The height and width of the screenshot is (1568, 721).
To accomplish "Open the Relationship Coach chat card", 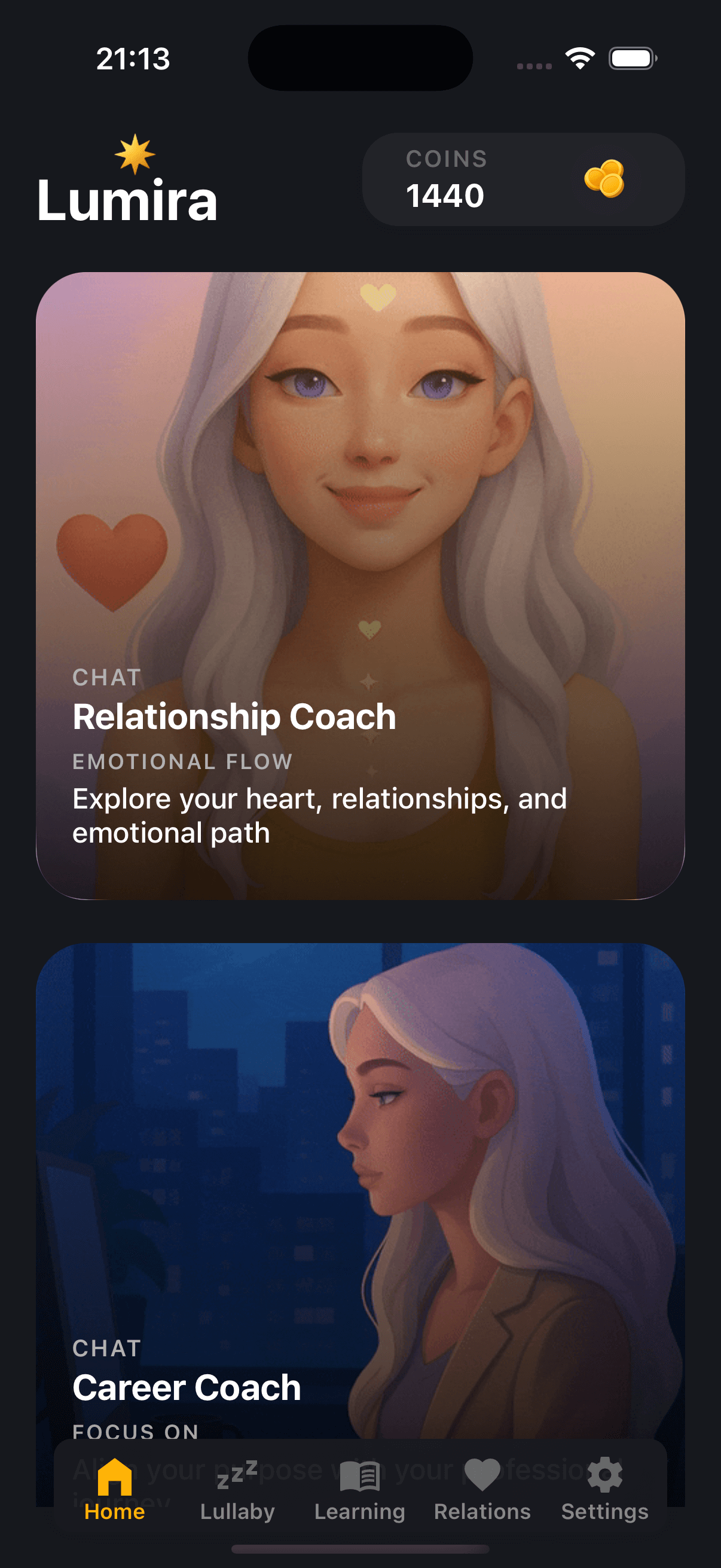I will [x=360, y=585].
